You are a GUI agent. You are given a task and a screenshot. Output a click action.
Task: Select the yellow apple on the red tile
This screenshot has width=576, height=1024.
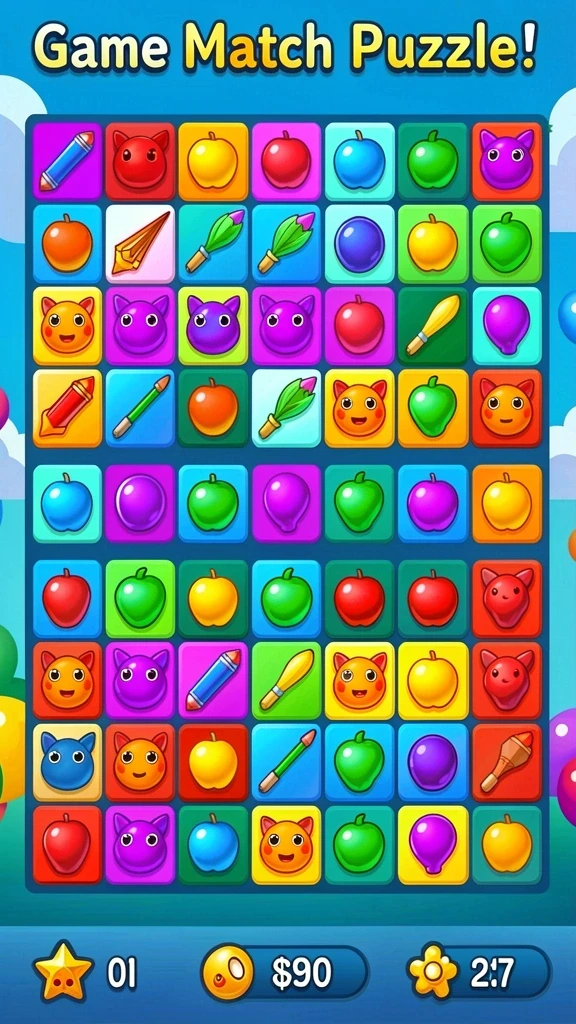[x=213, y=762]
